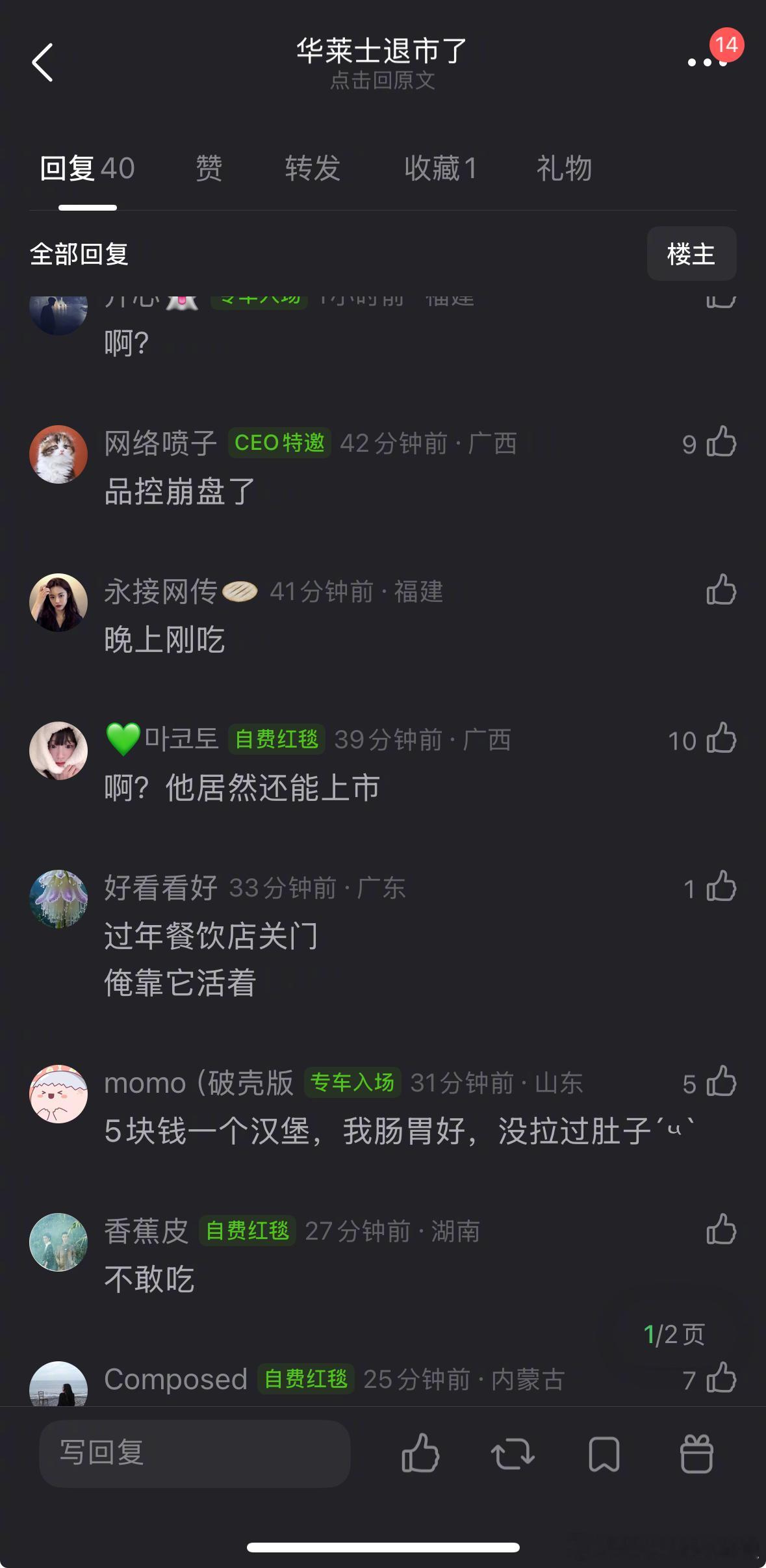Open the like icon next to the reply box

coord(420,1454)
